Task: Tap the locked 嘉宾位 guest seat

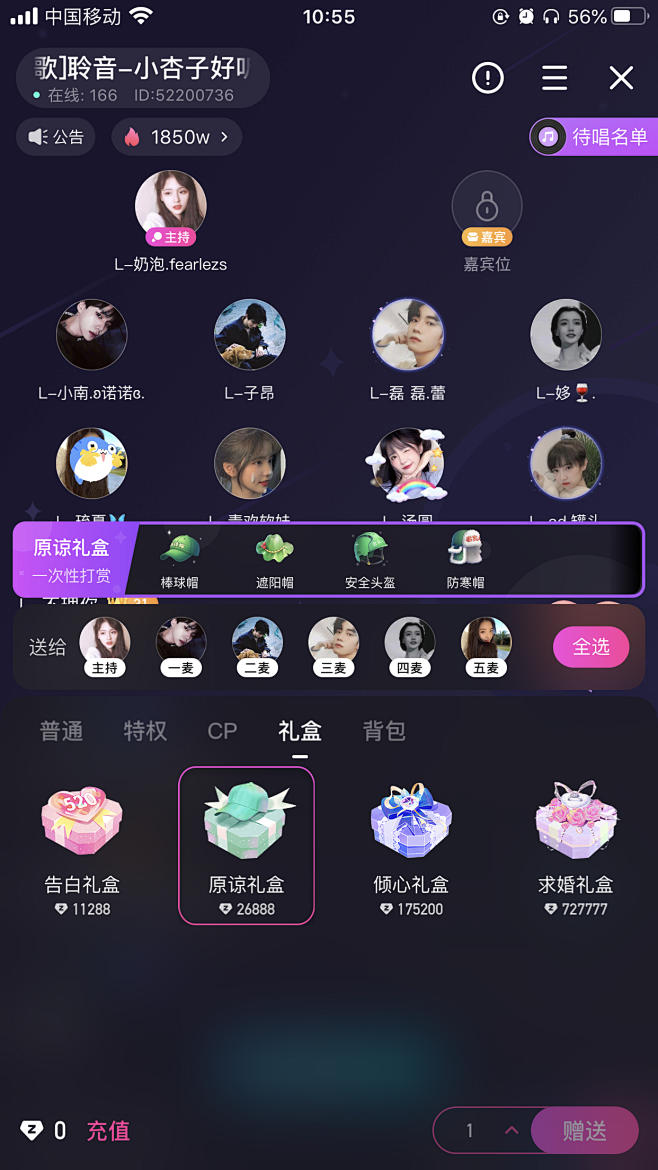Action: click(x=487, y=207)
